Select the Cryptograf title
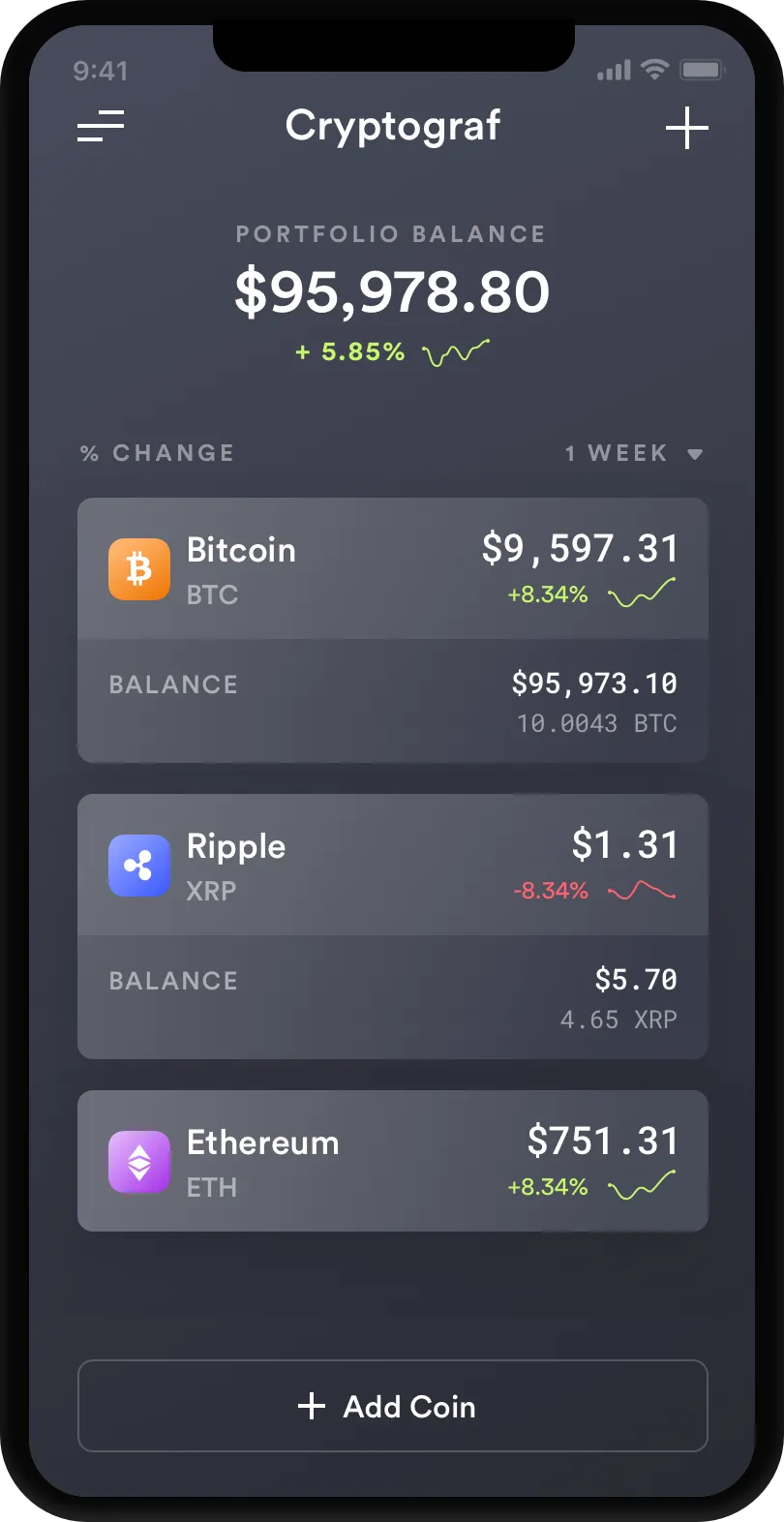 (x=391, y=126)
